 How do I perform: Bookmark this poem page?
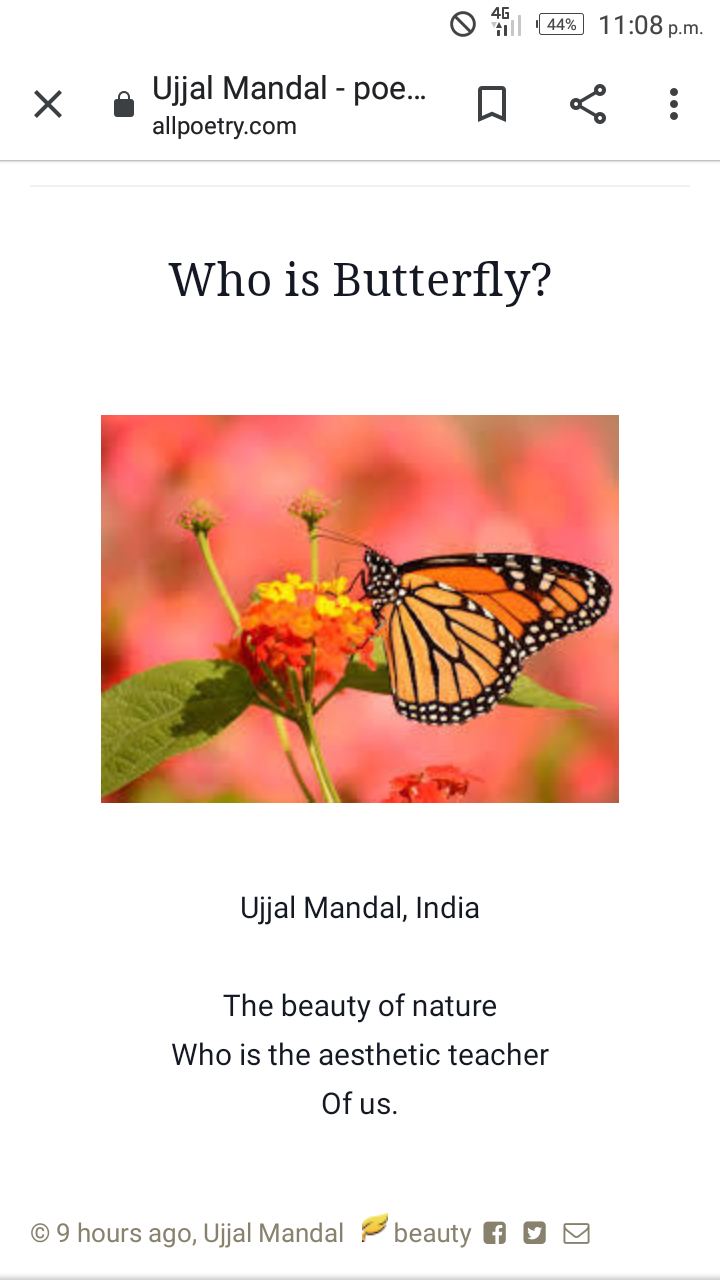coord(491,104)
